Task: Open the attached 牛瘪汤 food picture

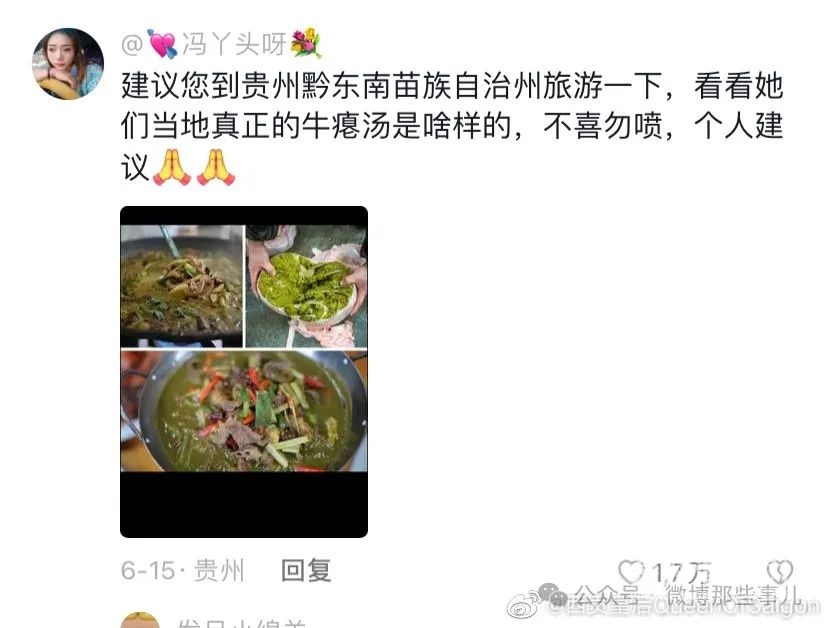Action: (243, 371)
